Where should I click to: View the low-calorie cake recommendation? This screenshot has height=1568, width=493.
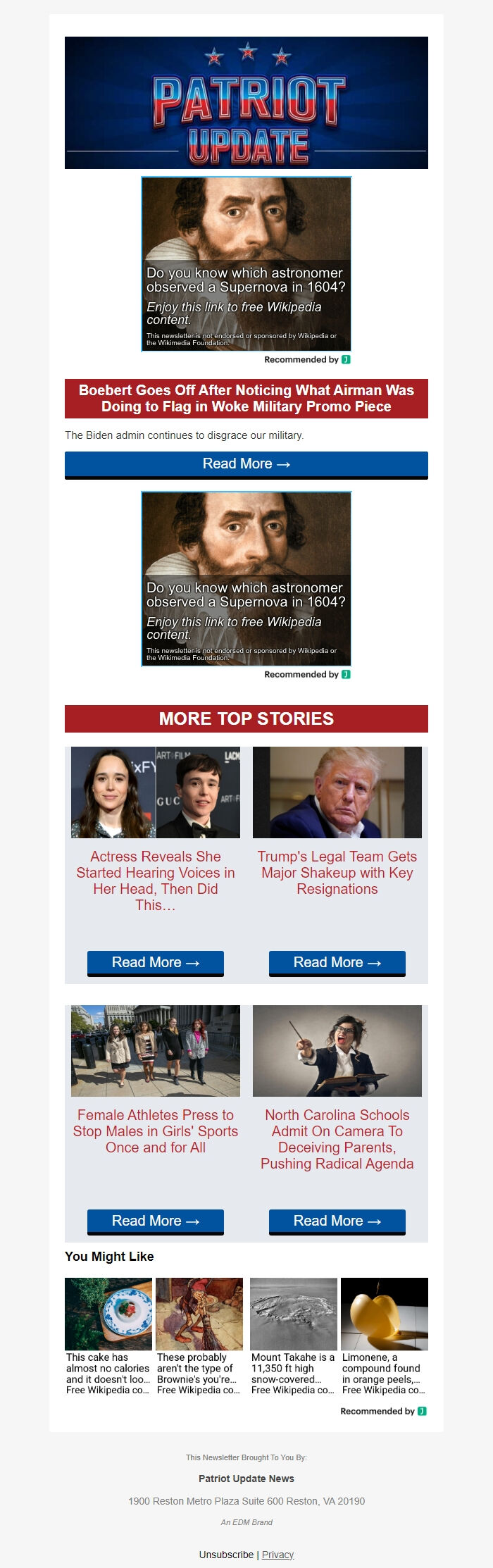(108, 1336)
